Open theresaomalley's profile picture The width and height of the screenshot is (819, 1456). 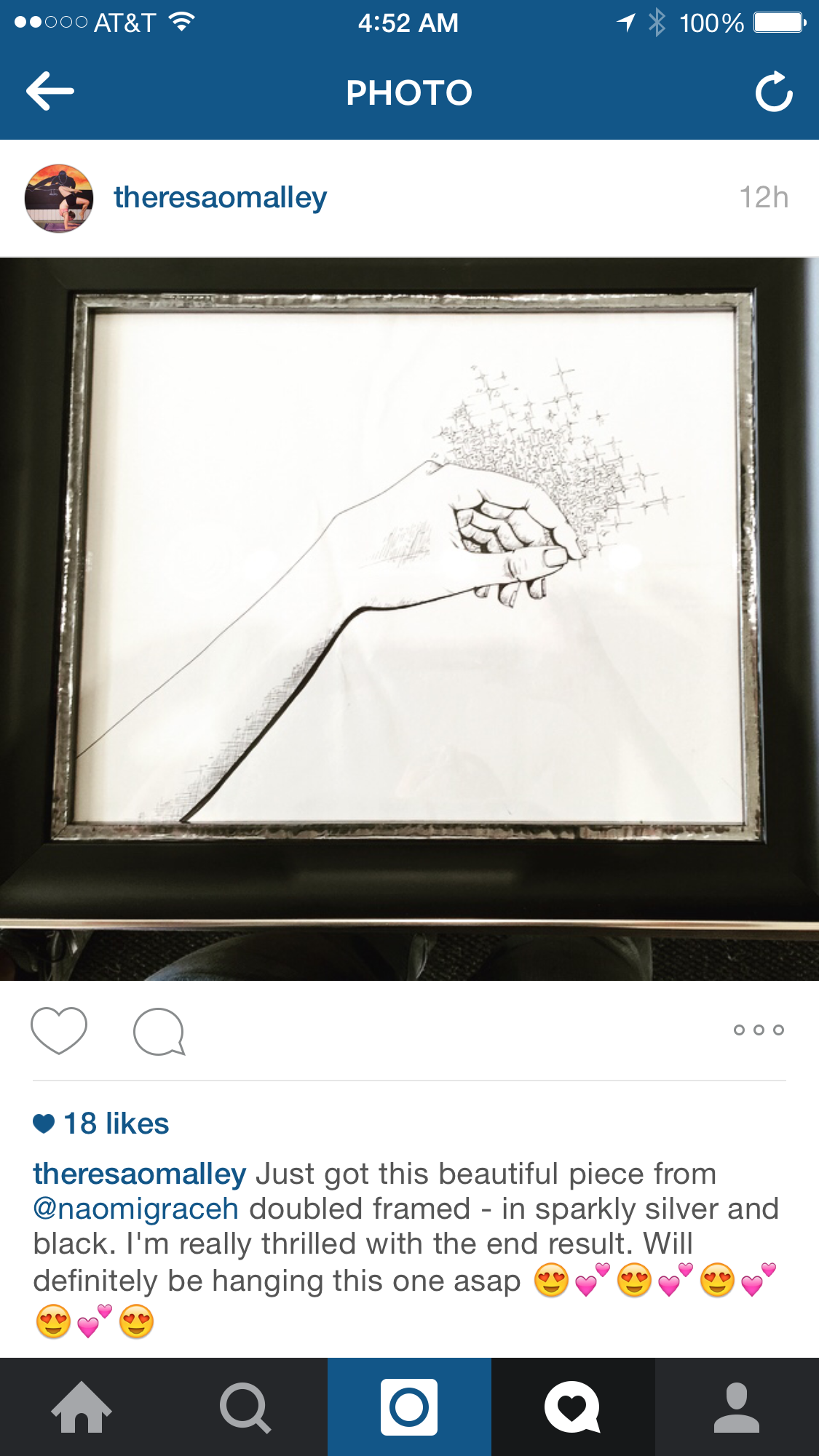coord(59,198)
